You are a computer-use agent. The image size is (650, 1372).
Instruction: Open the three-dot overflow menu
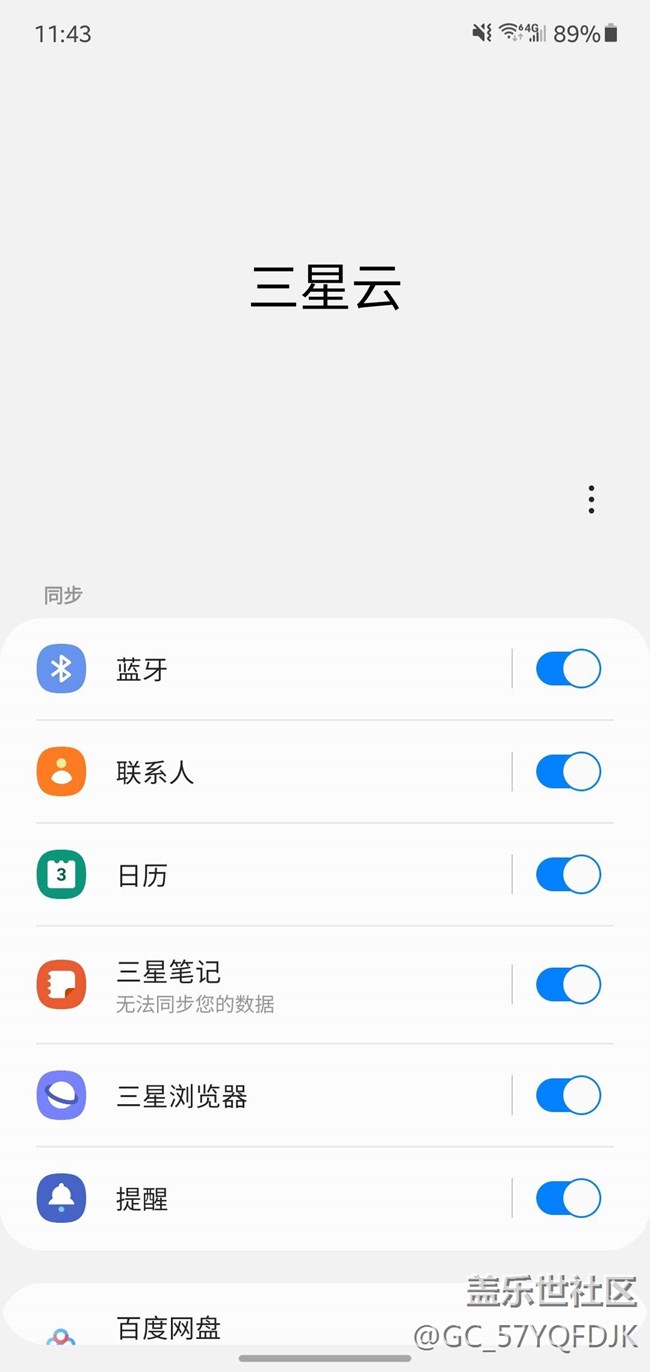591,499
